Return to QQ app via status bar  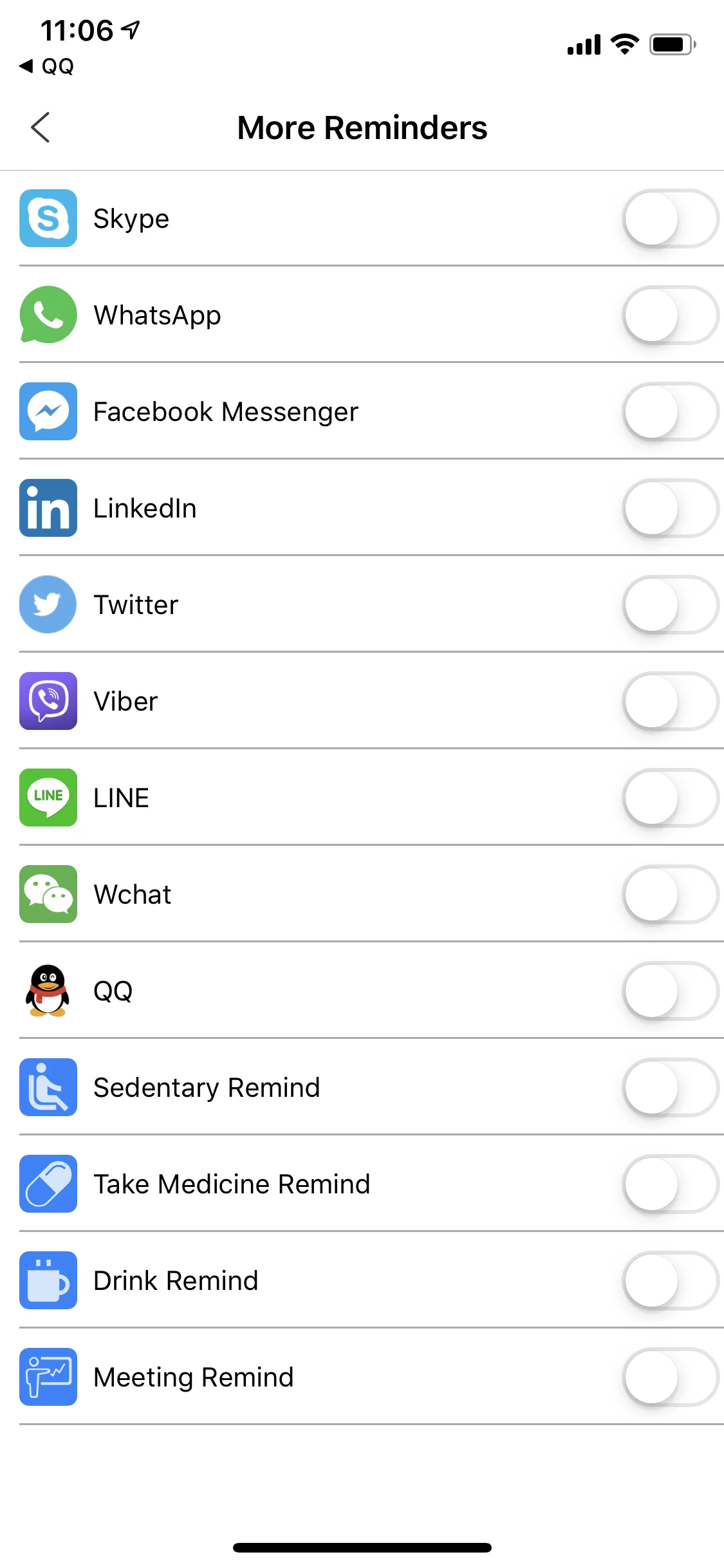pyautogui.click(x=46, y=66)
